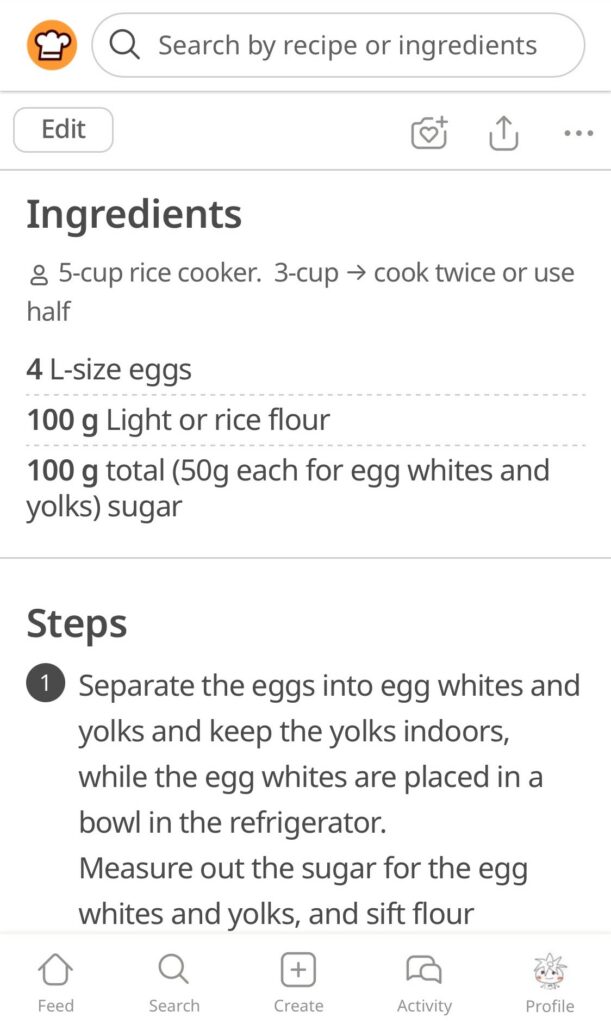
Task: Go to the Feed tab
Action: click(x=55, y=982)
